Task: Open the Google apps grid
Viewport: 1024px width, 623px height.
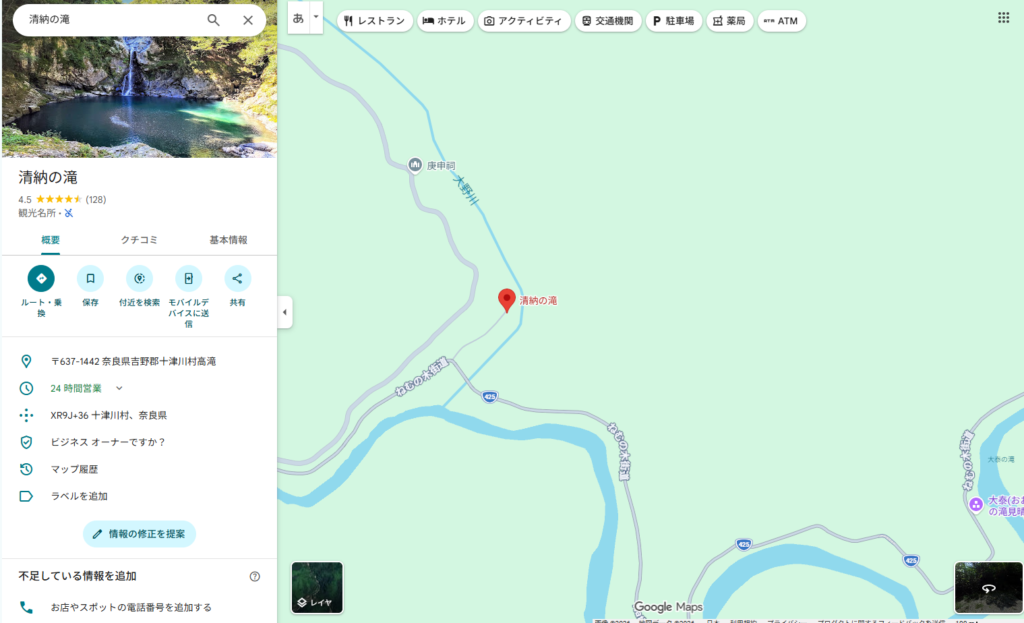Action: click(1003, 17)
